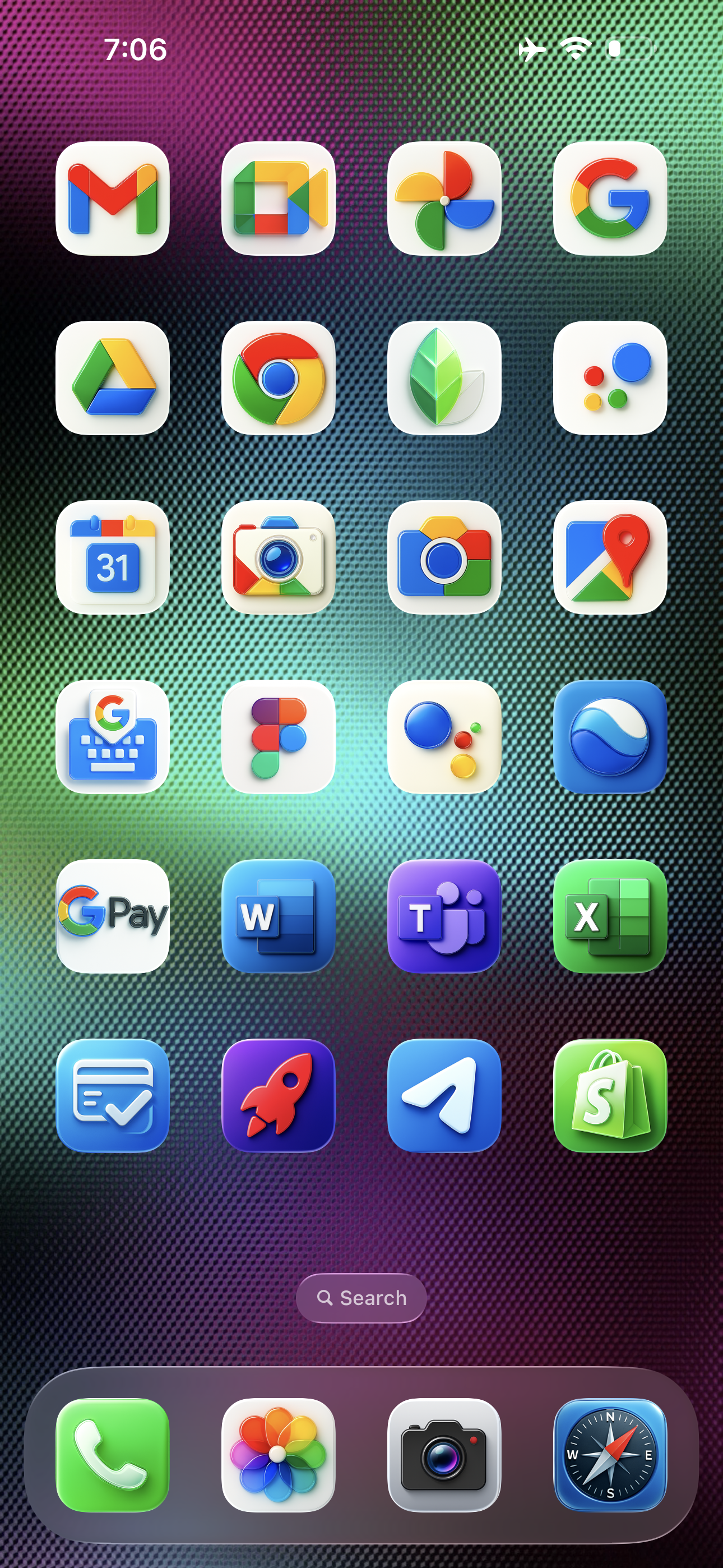The image size is (723, 1568).
Task: Launch the Gboard keyboard app
Action: click(113, 736)
